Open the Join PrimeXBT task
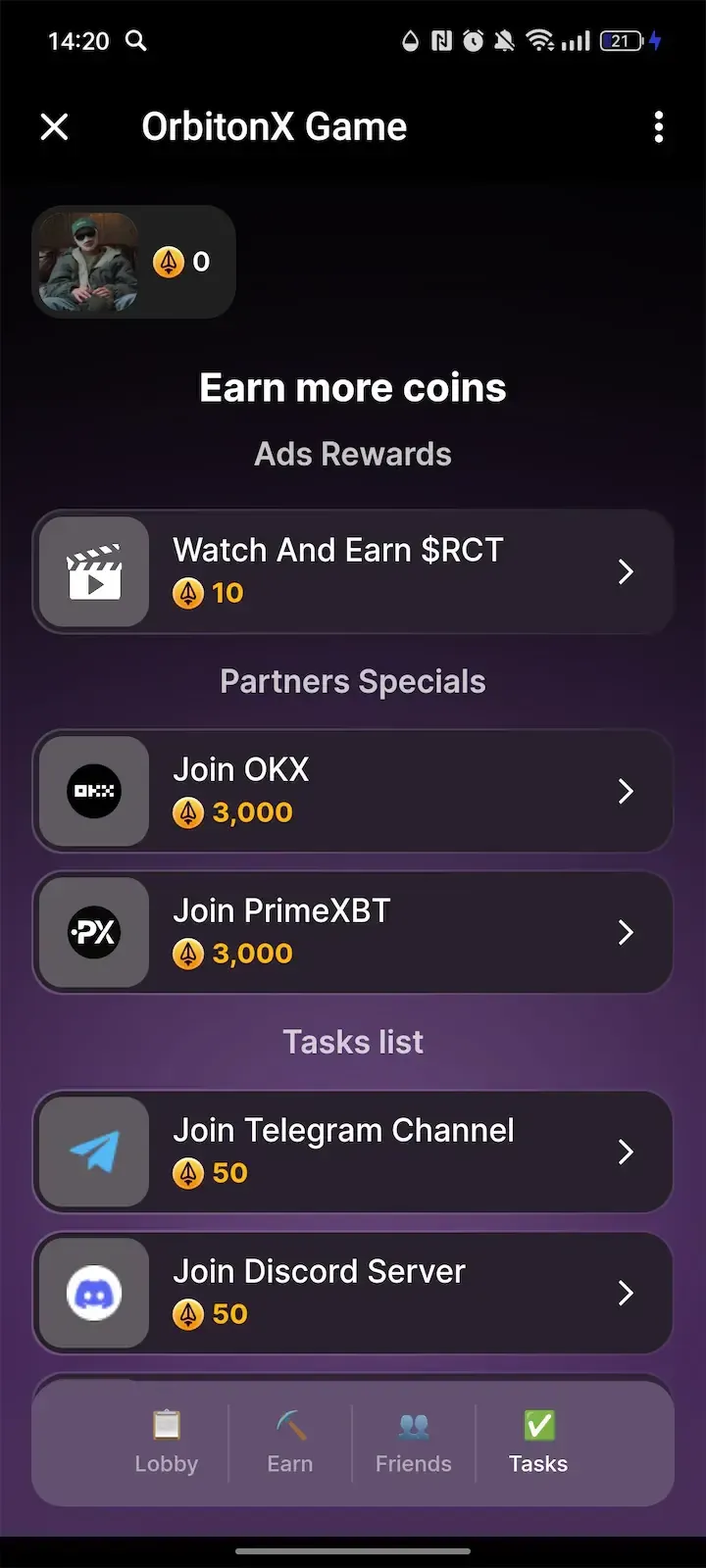This screenshot has width=706, height=1568. 353,932
